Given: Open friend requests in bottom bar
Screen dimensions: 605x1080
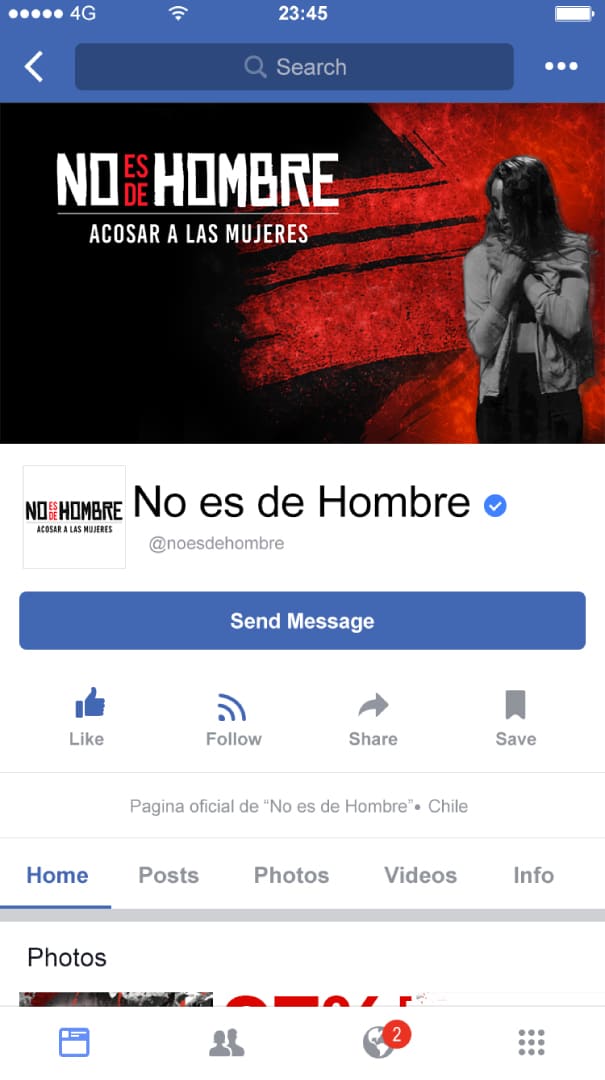Looking at the screenshot, I should [227, 1043].
